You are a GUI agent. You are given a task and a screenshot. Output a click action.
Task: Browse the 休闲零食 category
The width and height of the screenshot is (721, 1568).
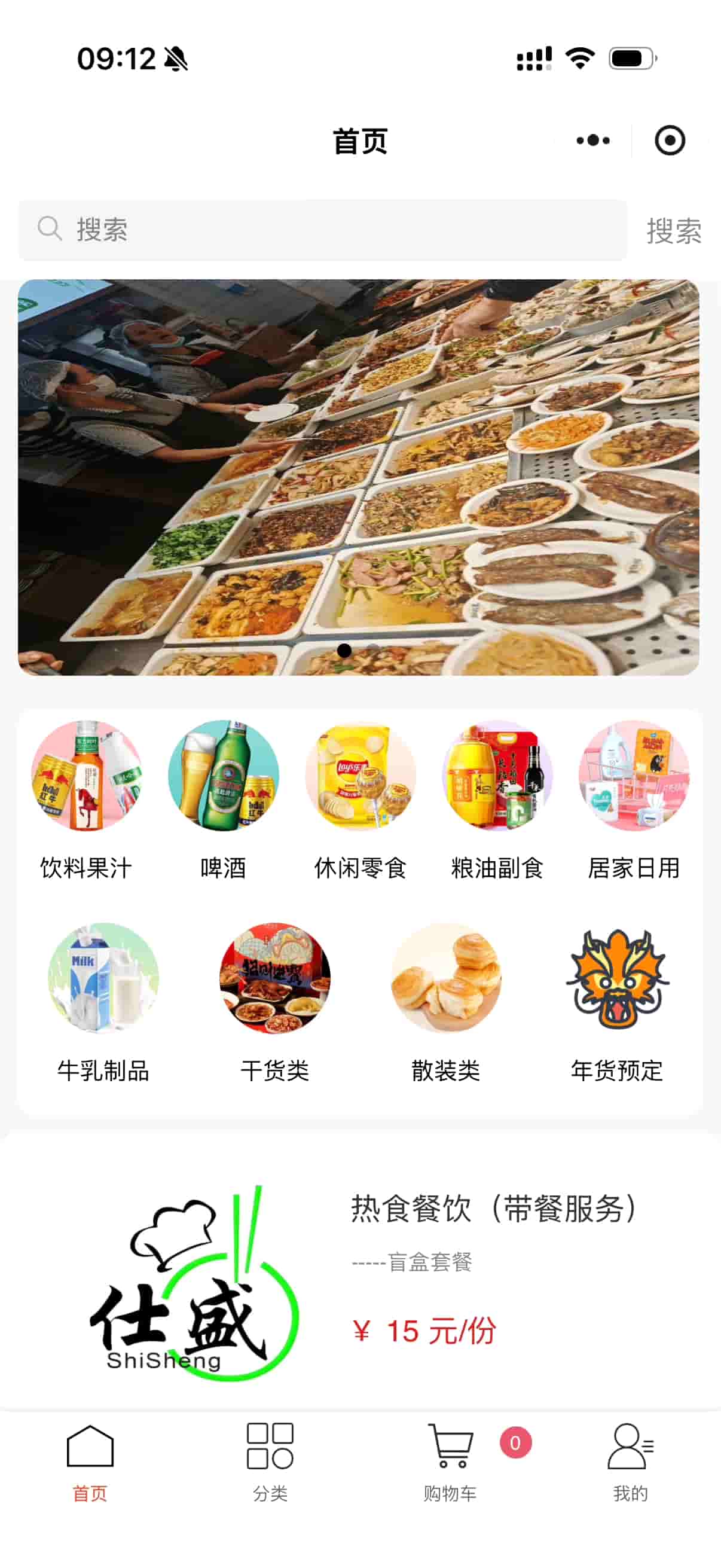(360, 799)
